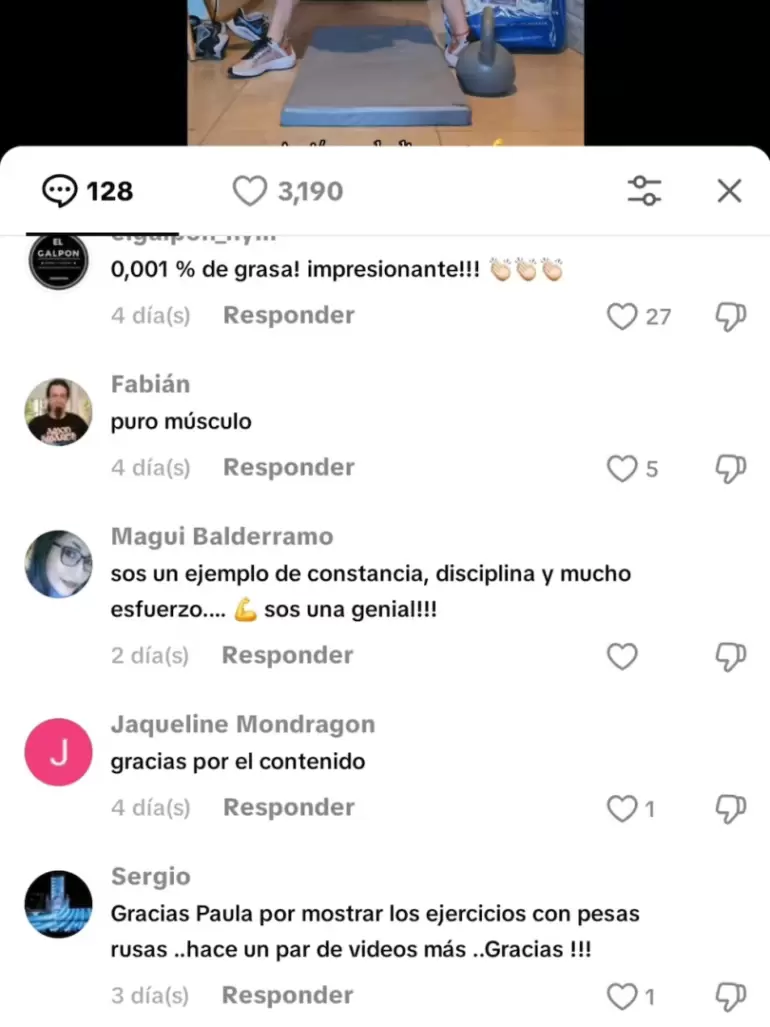Image resolution: width=770 pixels, height=1027 pixels.
Task: Switch to the 3,190 likes tab
Action: [288, 191]
